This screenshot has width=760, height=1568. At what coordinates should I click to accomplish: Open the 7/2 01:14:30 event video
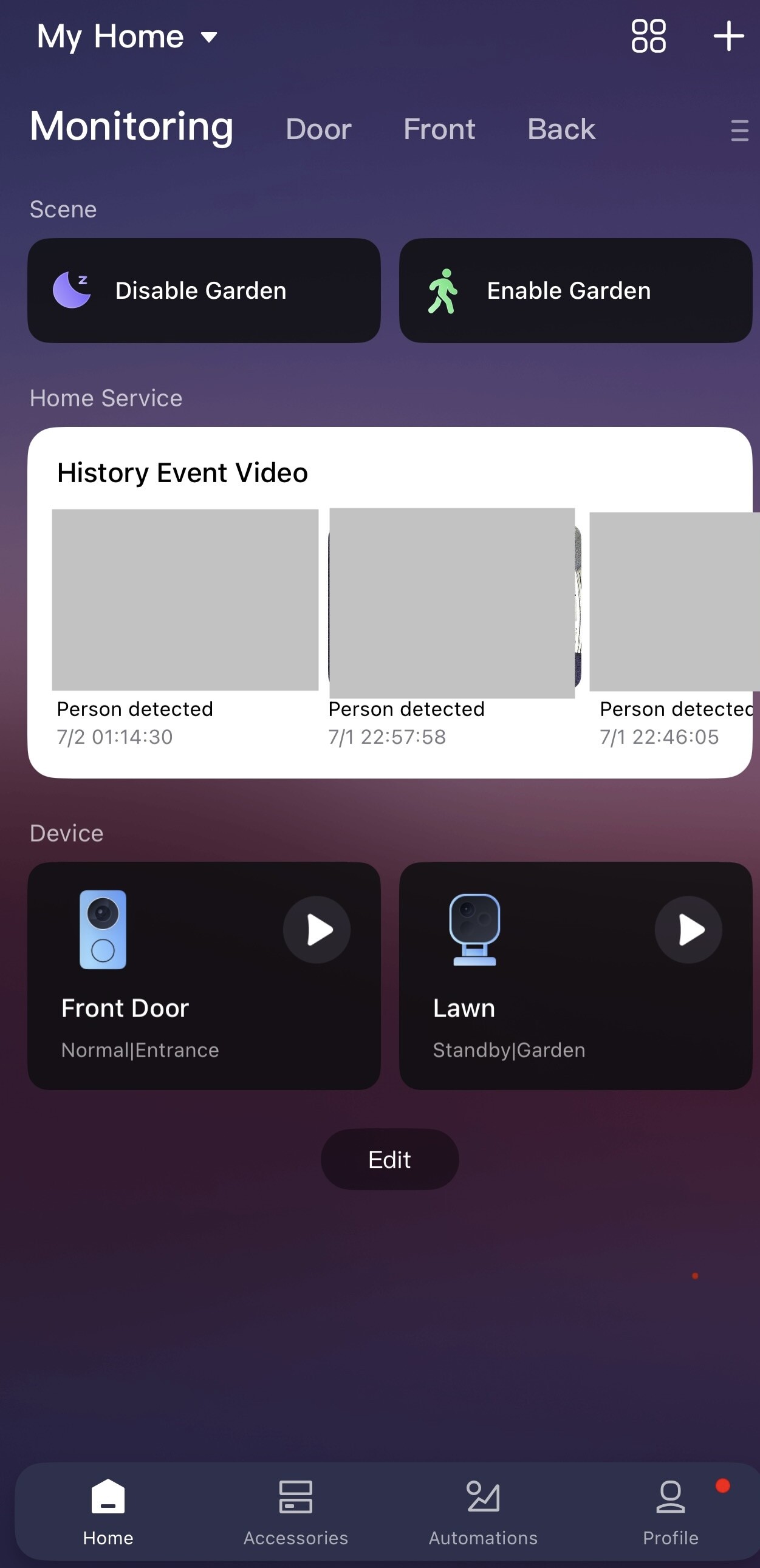pos(185,599)
